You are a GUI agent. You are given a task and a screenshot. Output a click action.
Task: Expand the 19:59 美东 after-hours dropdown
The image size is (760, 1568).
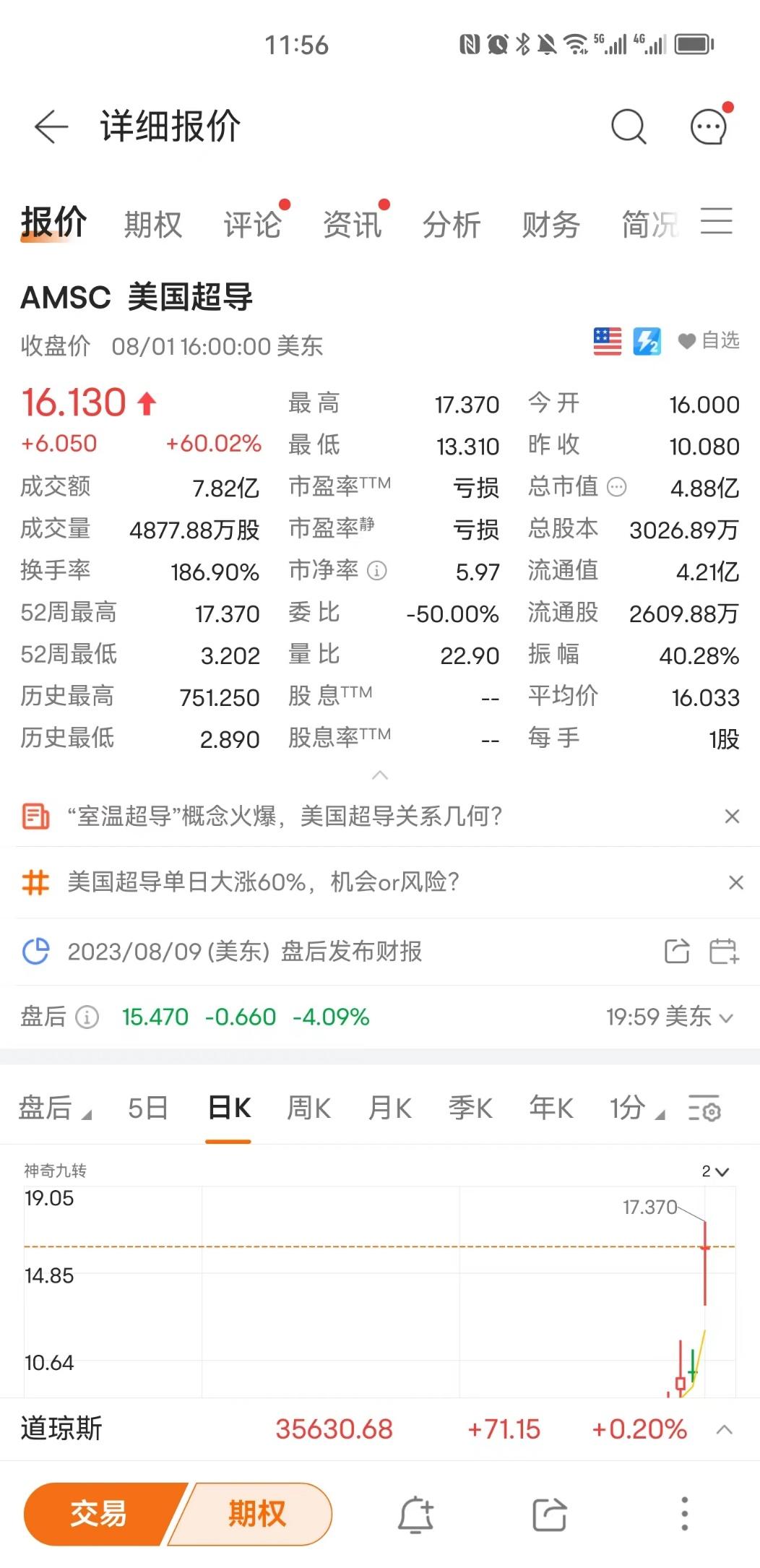(x=670, y=1017)
